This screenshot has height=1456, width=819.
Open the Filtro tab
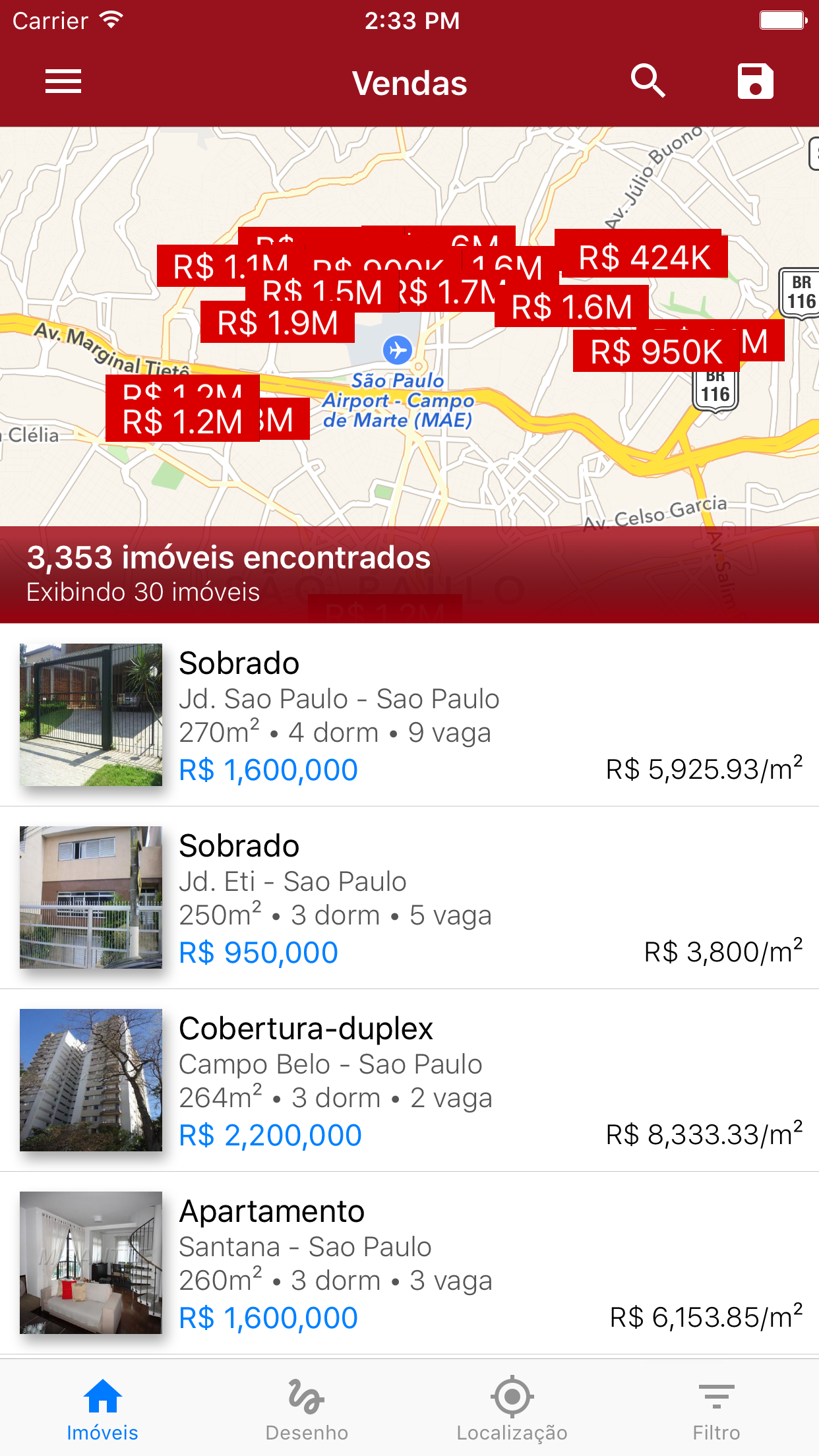tap(716, 1409)
